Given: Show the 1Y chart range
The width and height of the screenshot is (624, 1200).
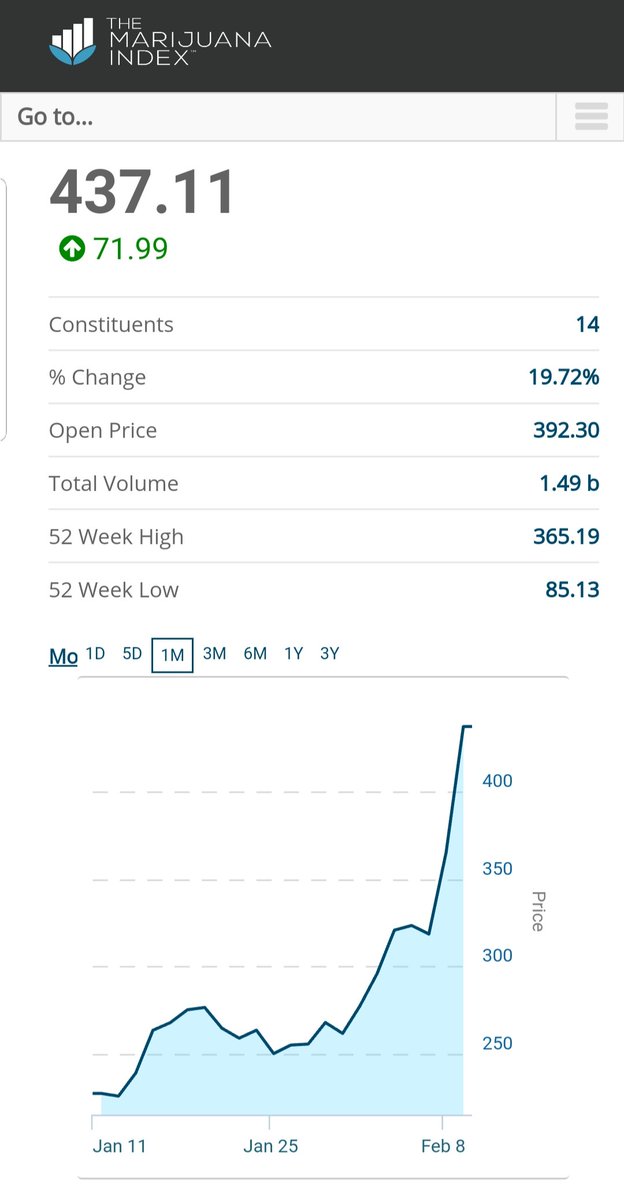Looking at the screenshot, I should click(x=293, y=654).
